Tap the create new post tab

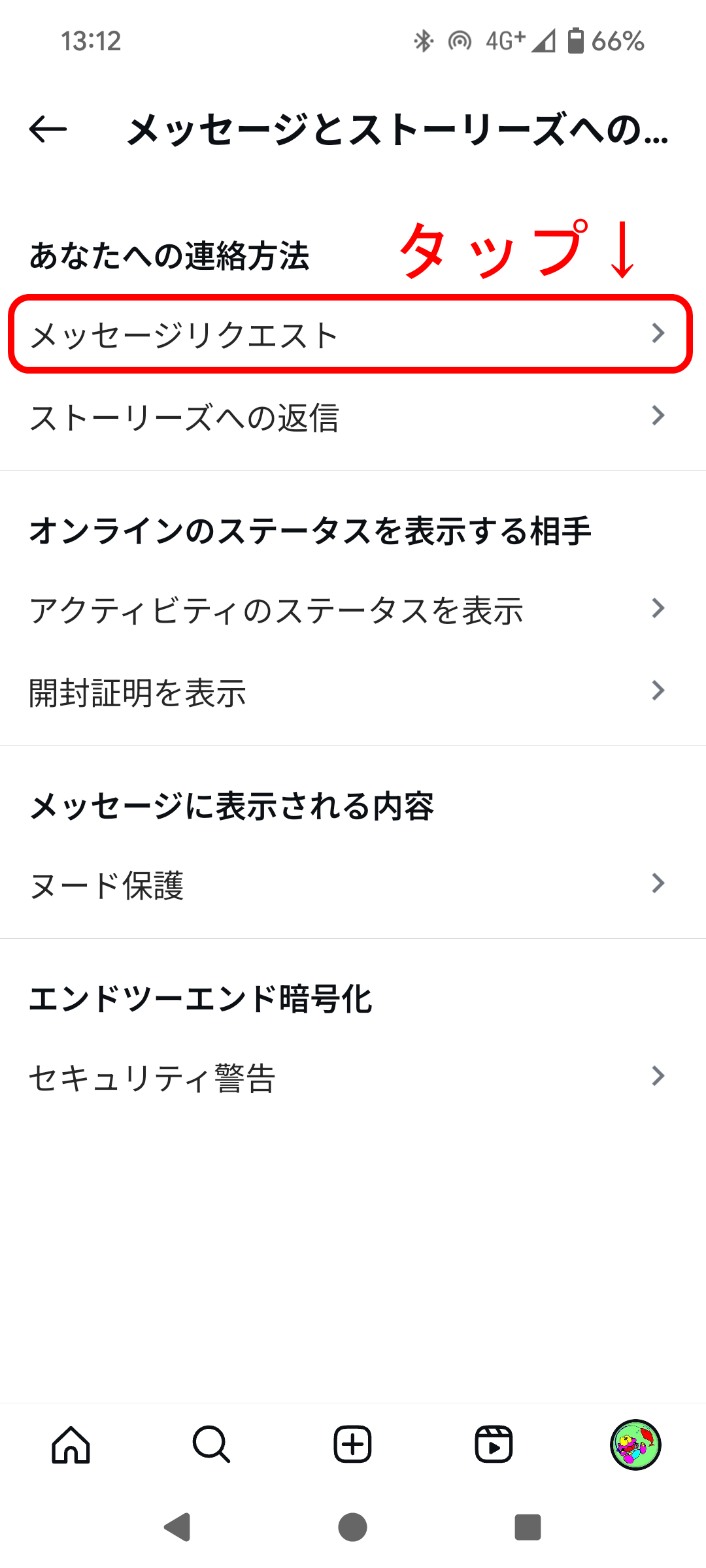353,1444
